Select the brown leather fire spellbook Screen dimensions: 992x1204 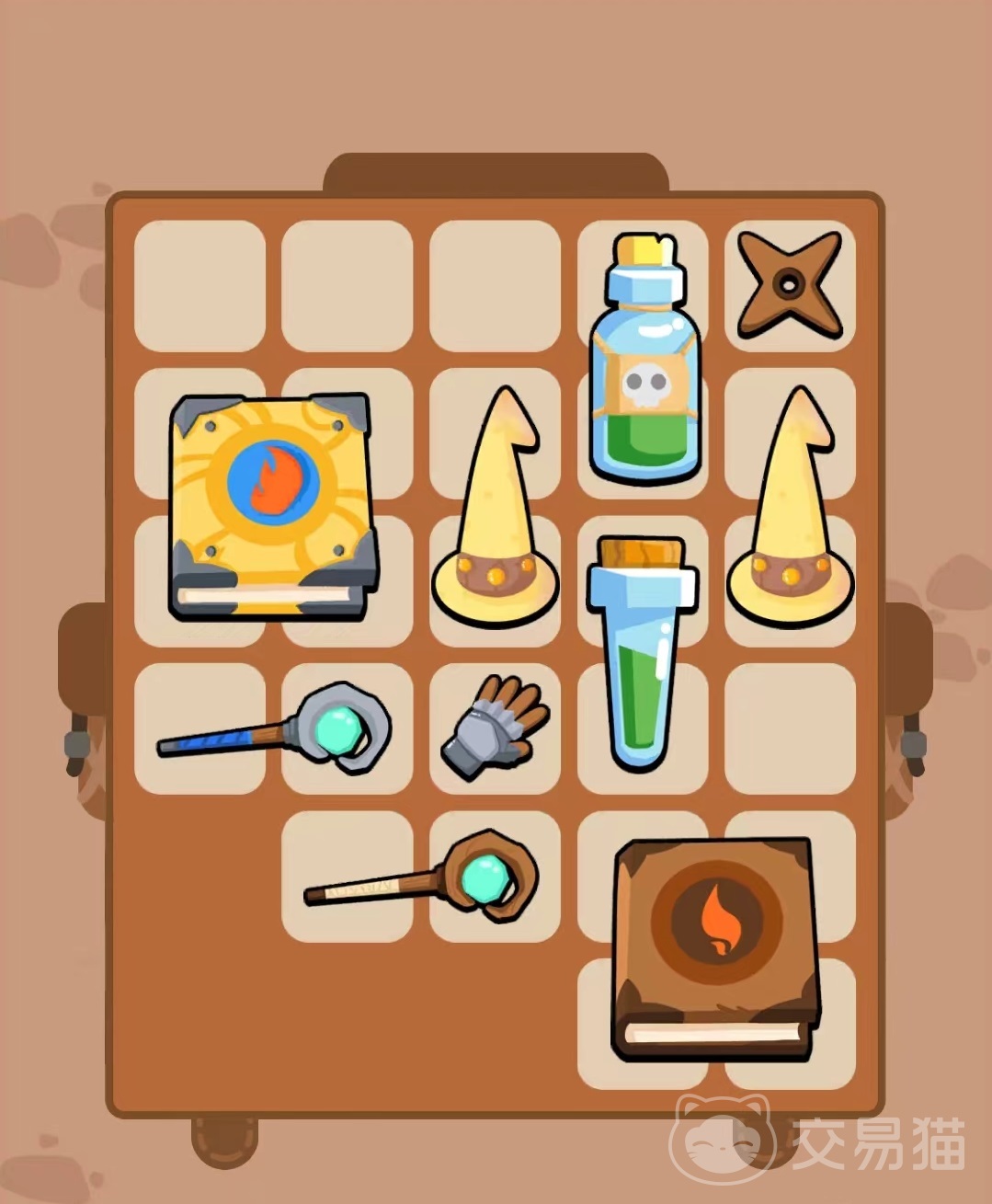click(715, 947)
